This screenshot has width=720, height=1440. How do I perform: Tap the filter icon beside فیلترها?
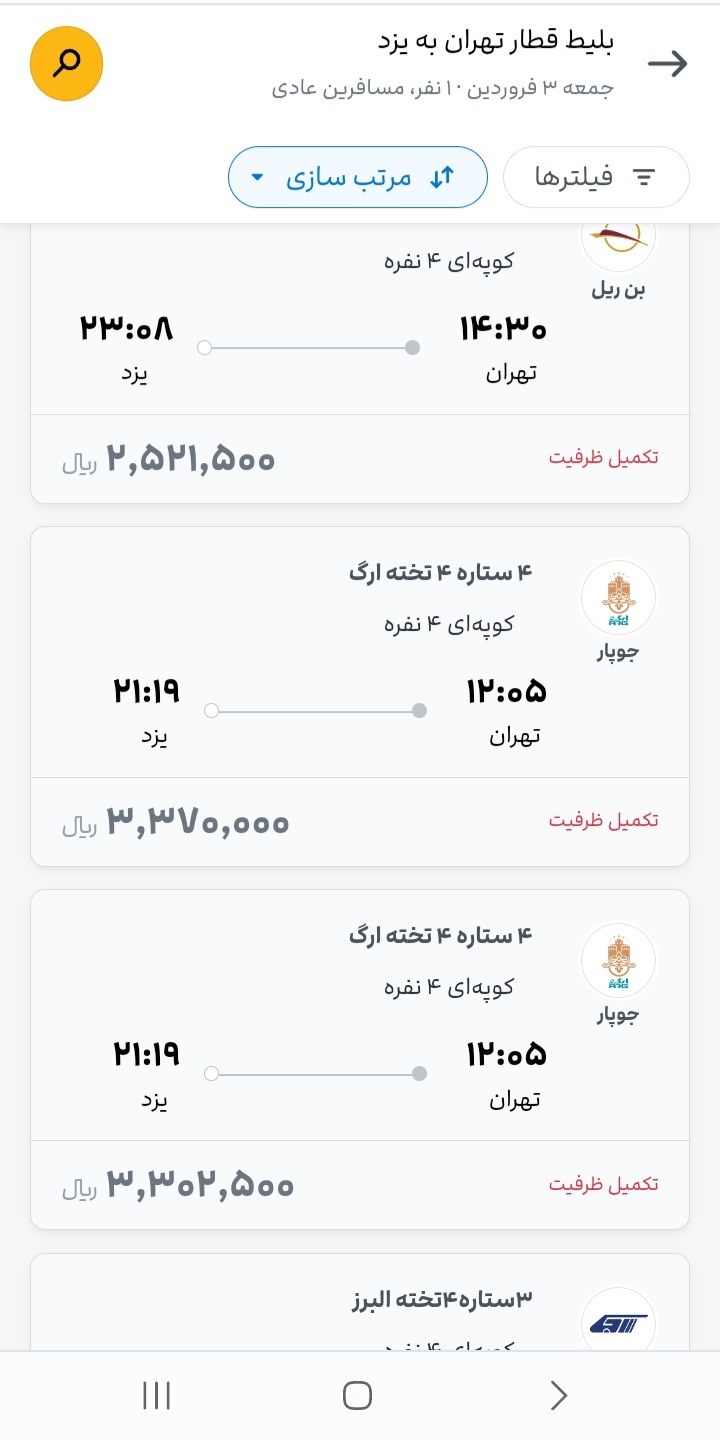[645, 176]
